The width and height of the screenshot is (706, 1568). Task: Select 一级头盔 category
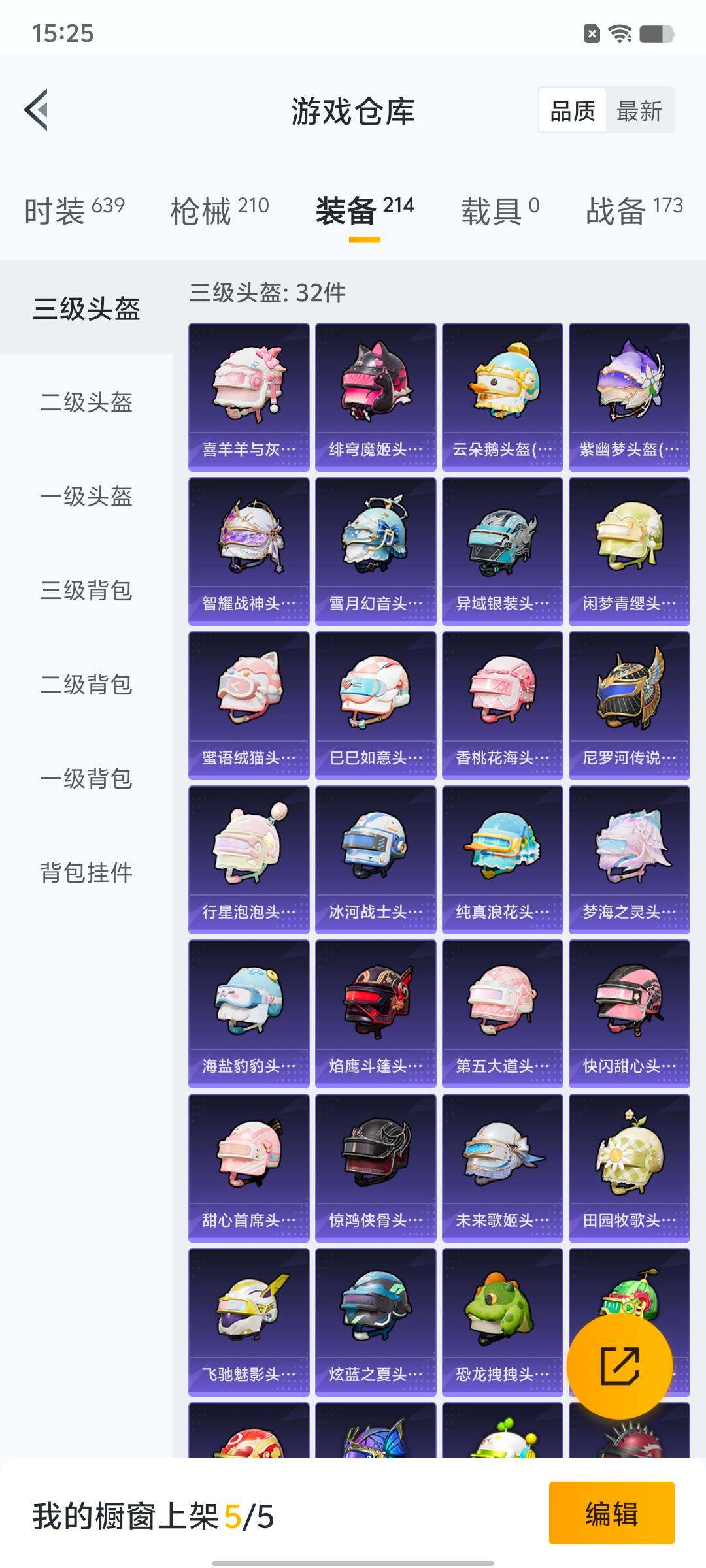[86, 496]
